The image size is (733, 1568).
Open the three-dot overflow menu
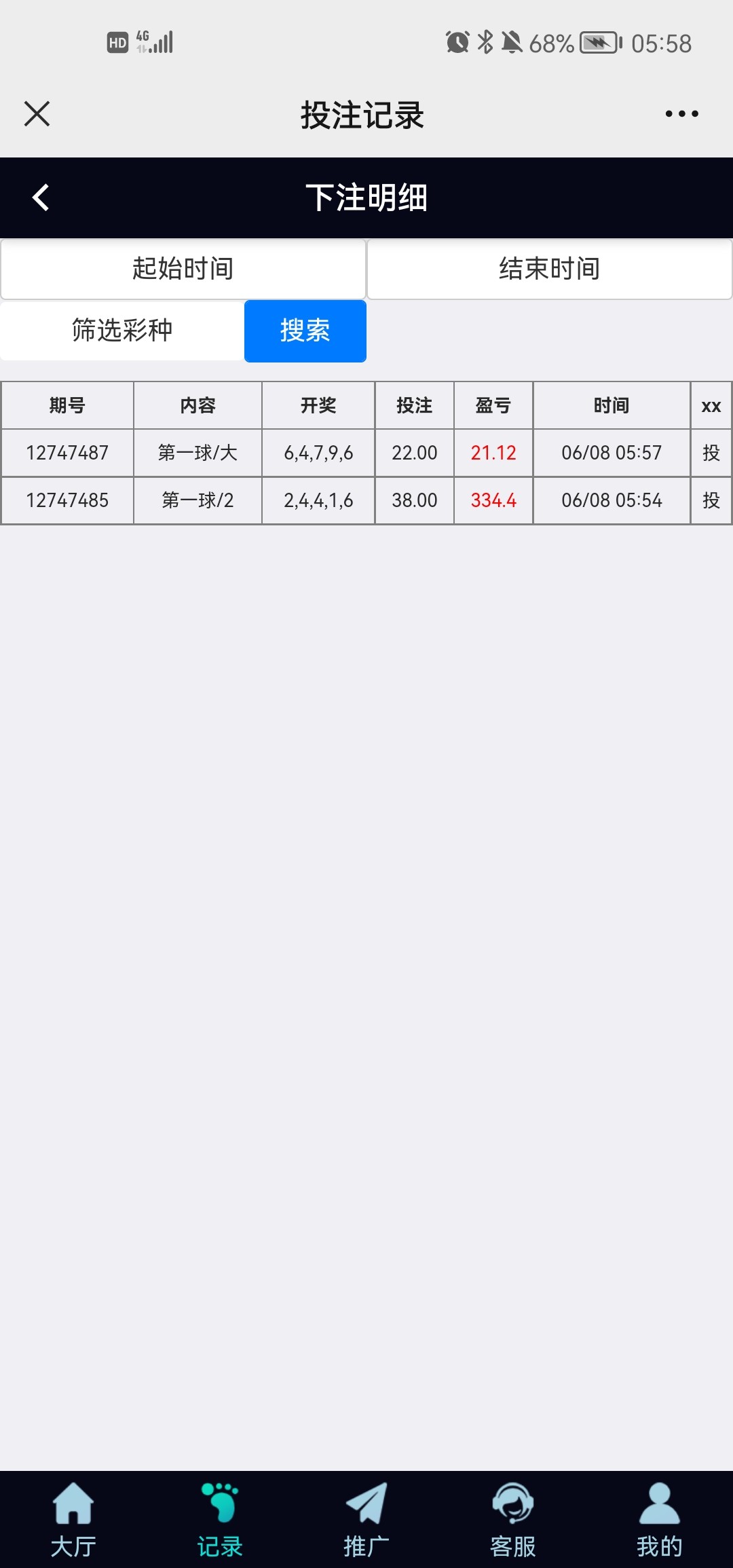(681, 114)
